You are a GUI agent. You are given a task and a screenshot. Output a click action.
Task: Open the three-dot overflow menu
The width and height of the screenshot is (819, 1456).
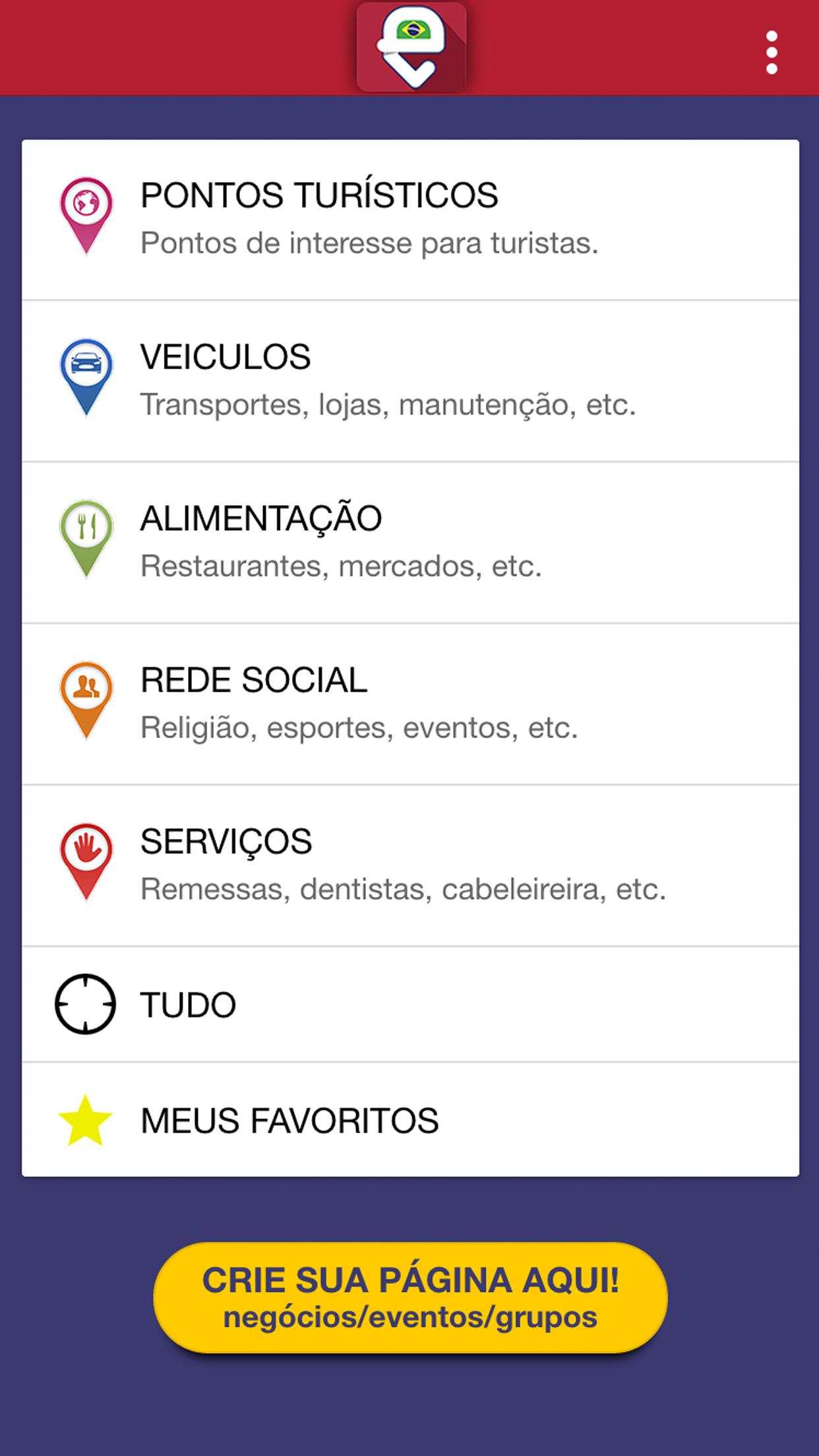[x=772, y=52]
